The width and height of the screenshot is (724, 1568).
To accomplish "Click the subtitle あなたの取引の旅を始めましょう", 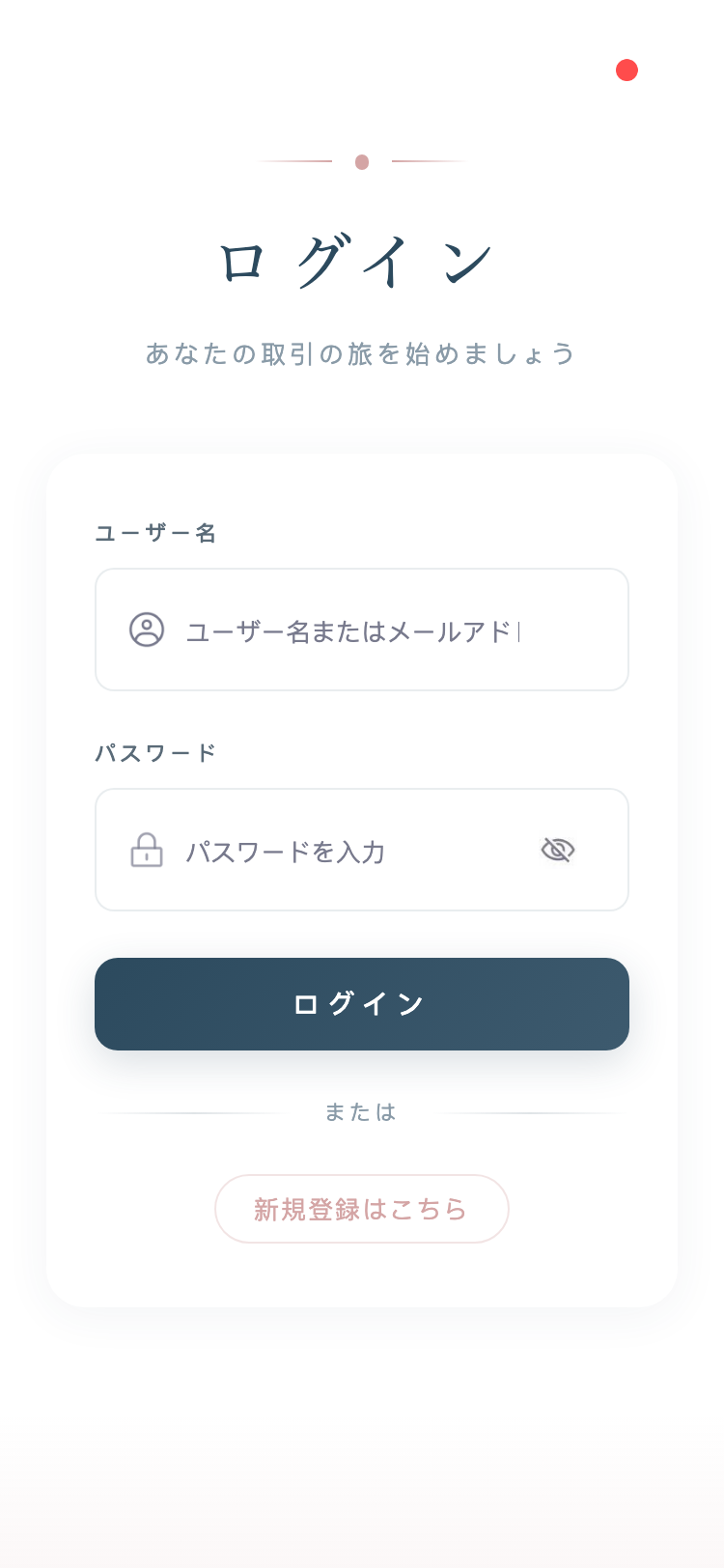I will (x=362, y=353).
